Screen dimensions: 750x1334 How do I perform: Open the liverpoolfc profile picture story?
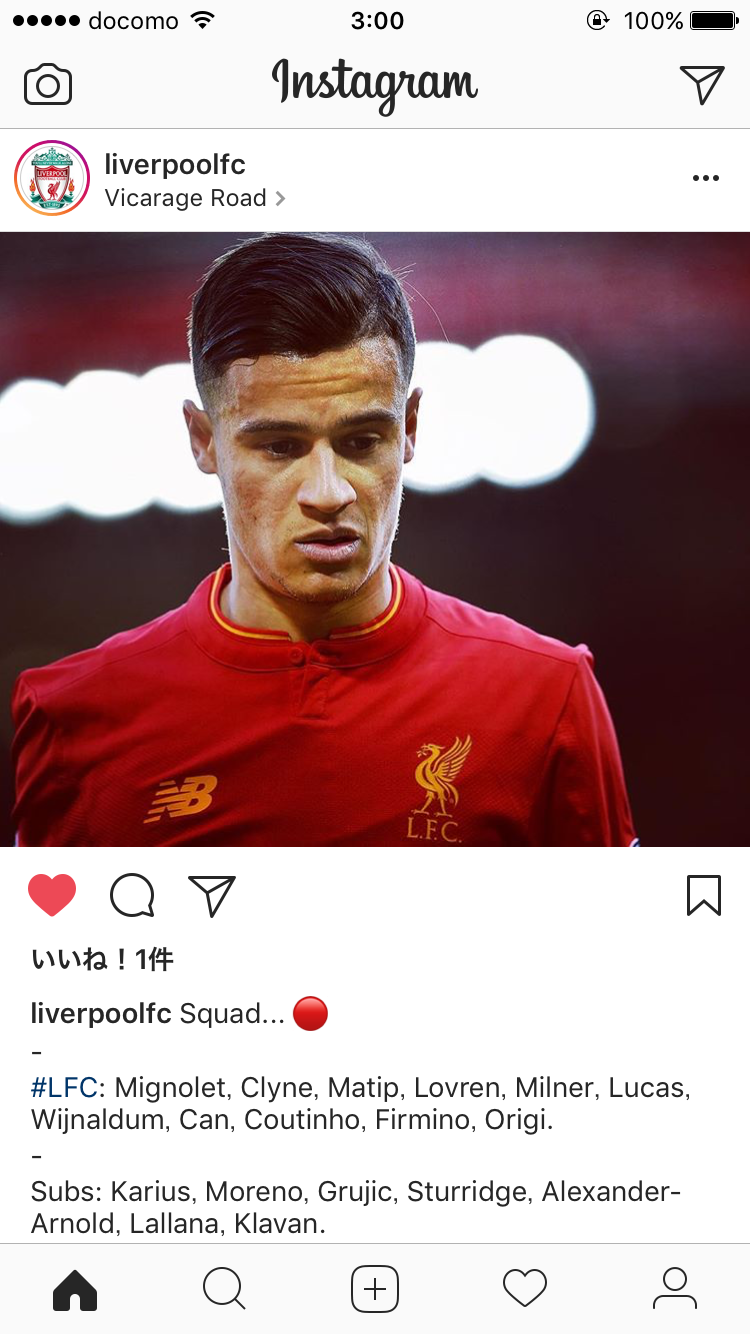[x=52, y=178]
